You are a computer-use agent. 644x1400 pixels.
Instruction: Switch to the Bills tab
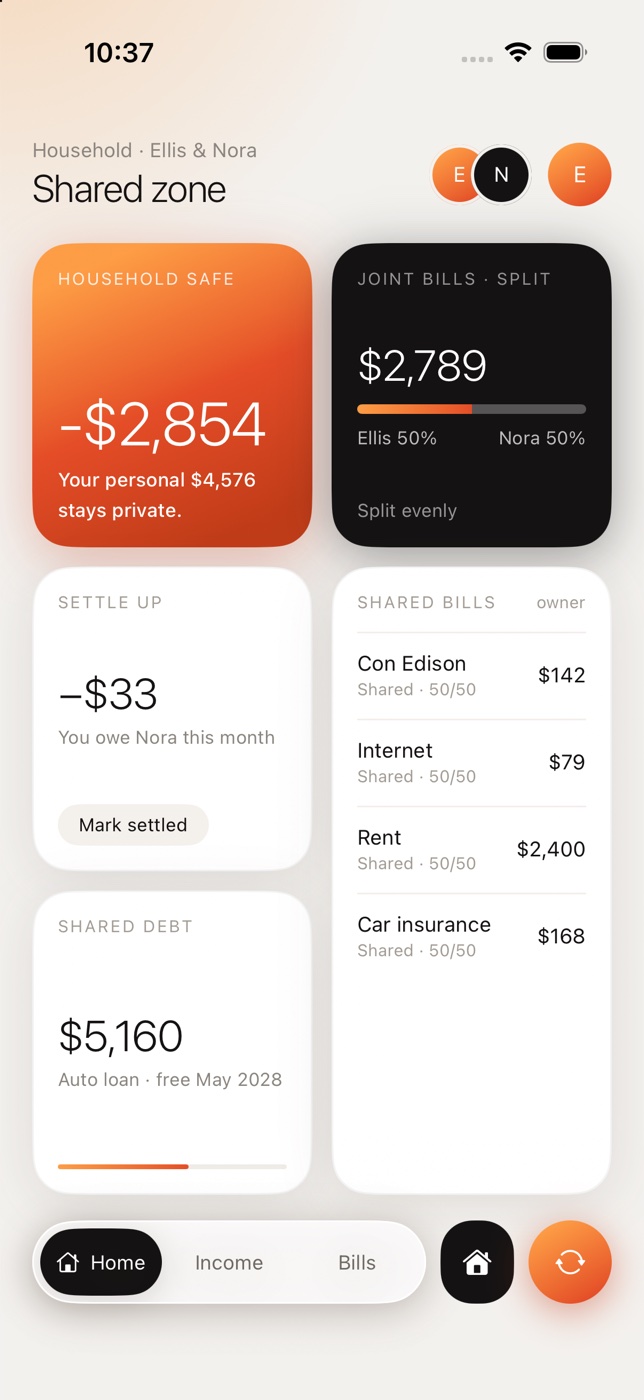coord(357,1263)
